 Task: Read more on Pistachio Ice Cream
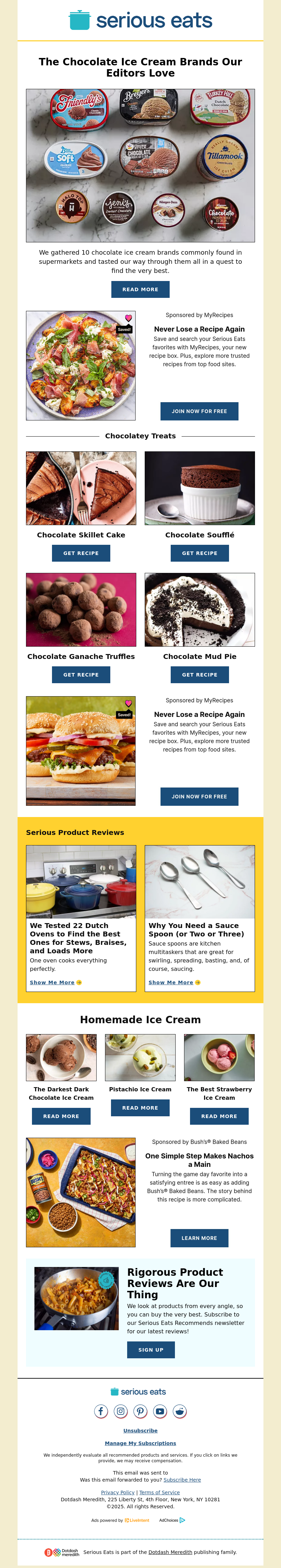coord(140,1107)
